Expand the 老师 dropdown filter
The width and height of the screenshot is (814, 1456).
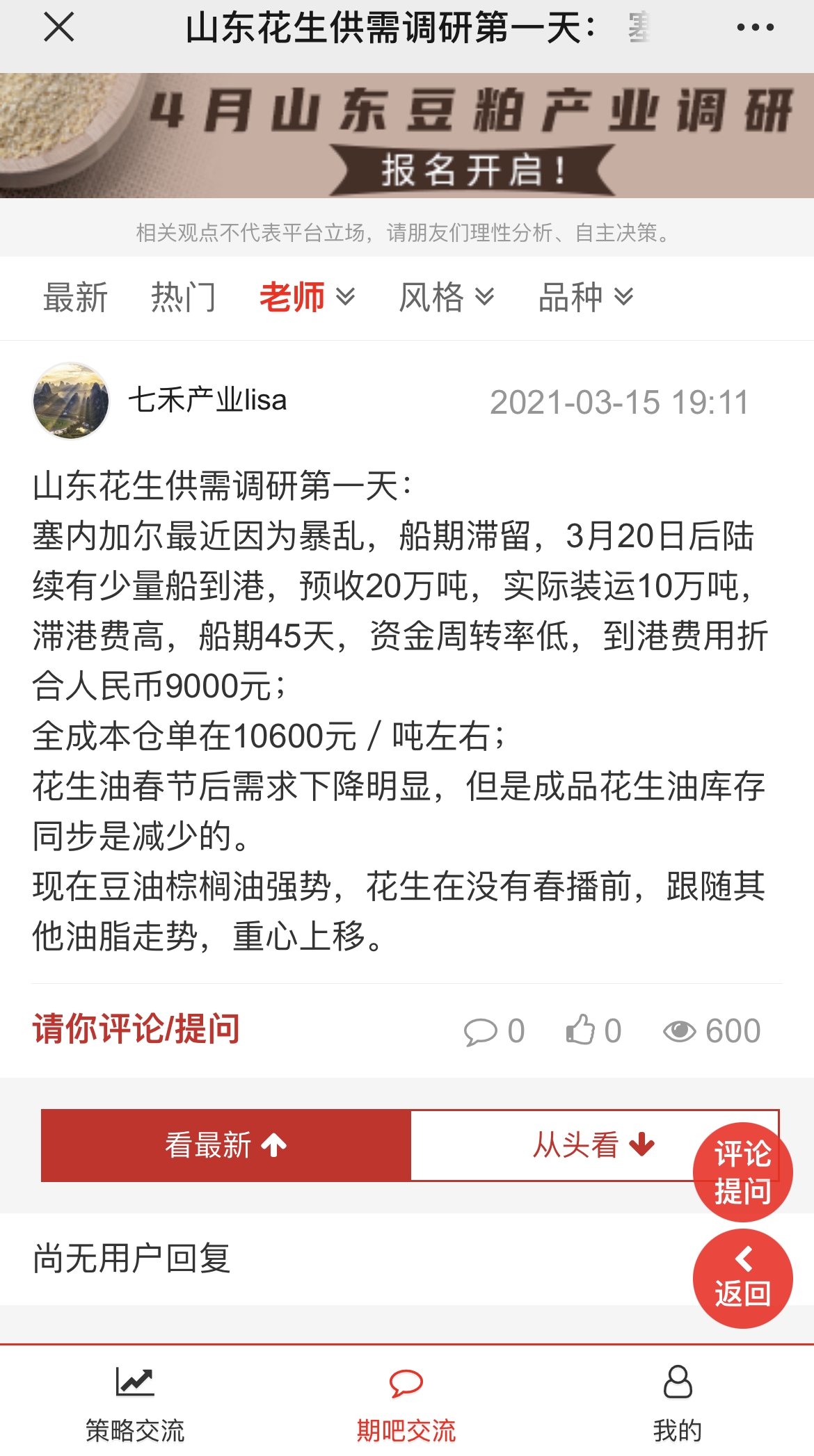click(x=307, y=298)
